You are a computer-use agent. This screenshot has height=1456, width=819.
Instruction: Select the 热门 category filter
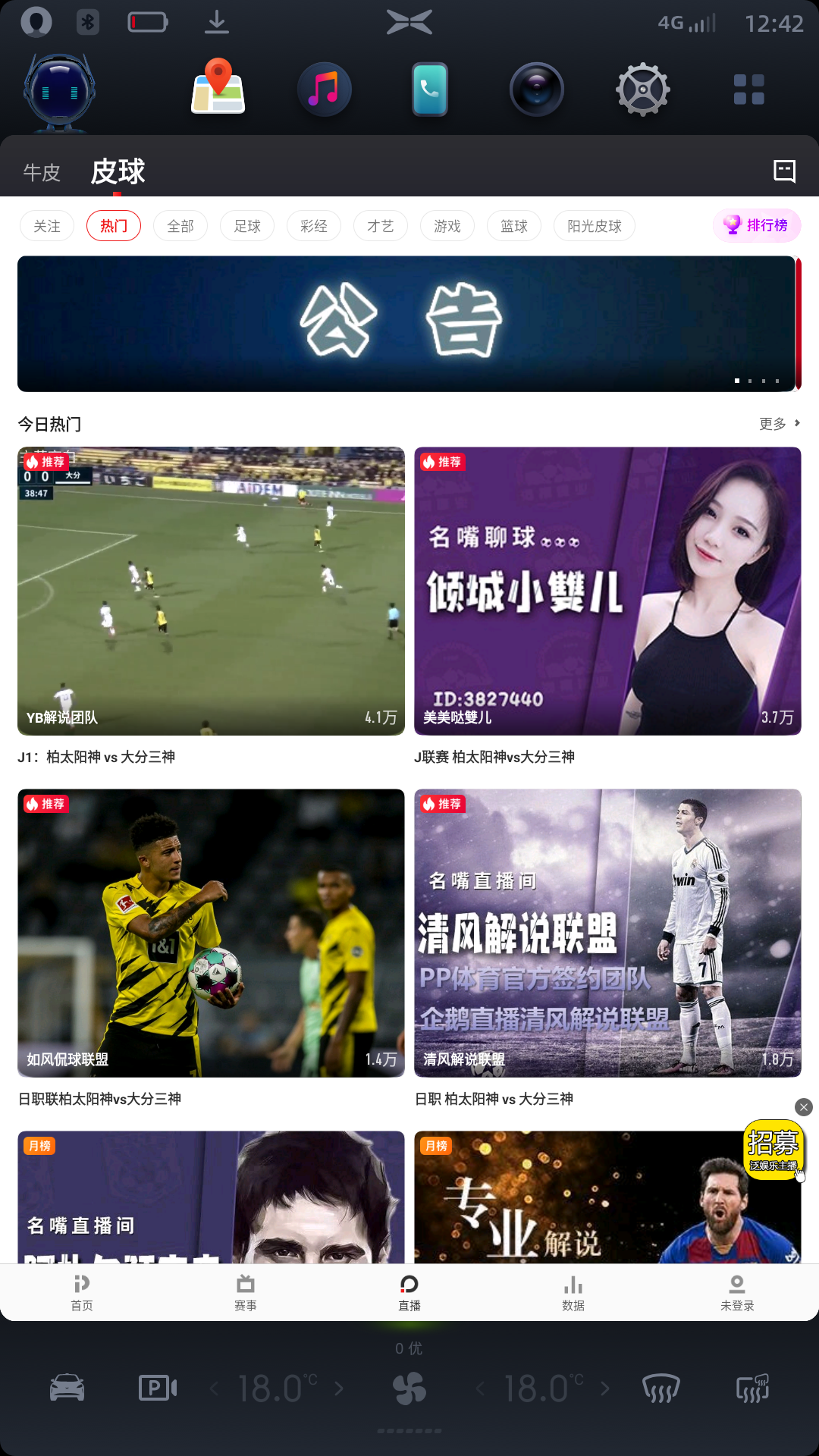click(114, 225)
